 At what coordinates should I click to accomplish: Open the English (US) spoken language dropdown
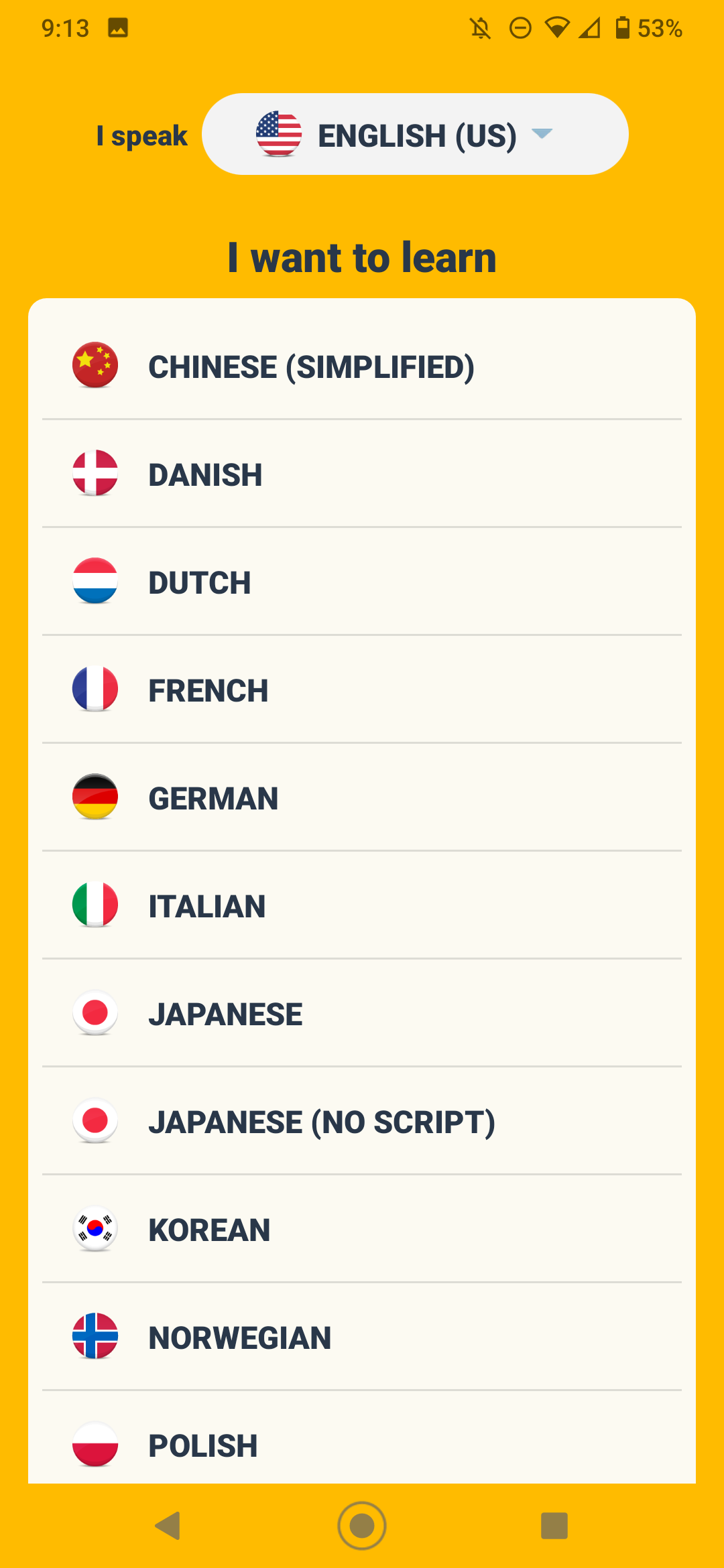tap(414, 135)
